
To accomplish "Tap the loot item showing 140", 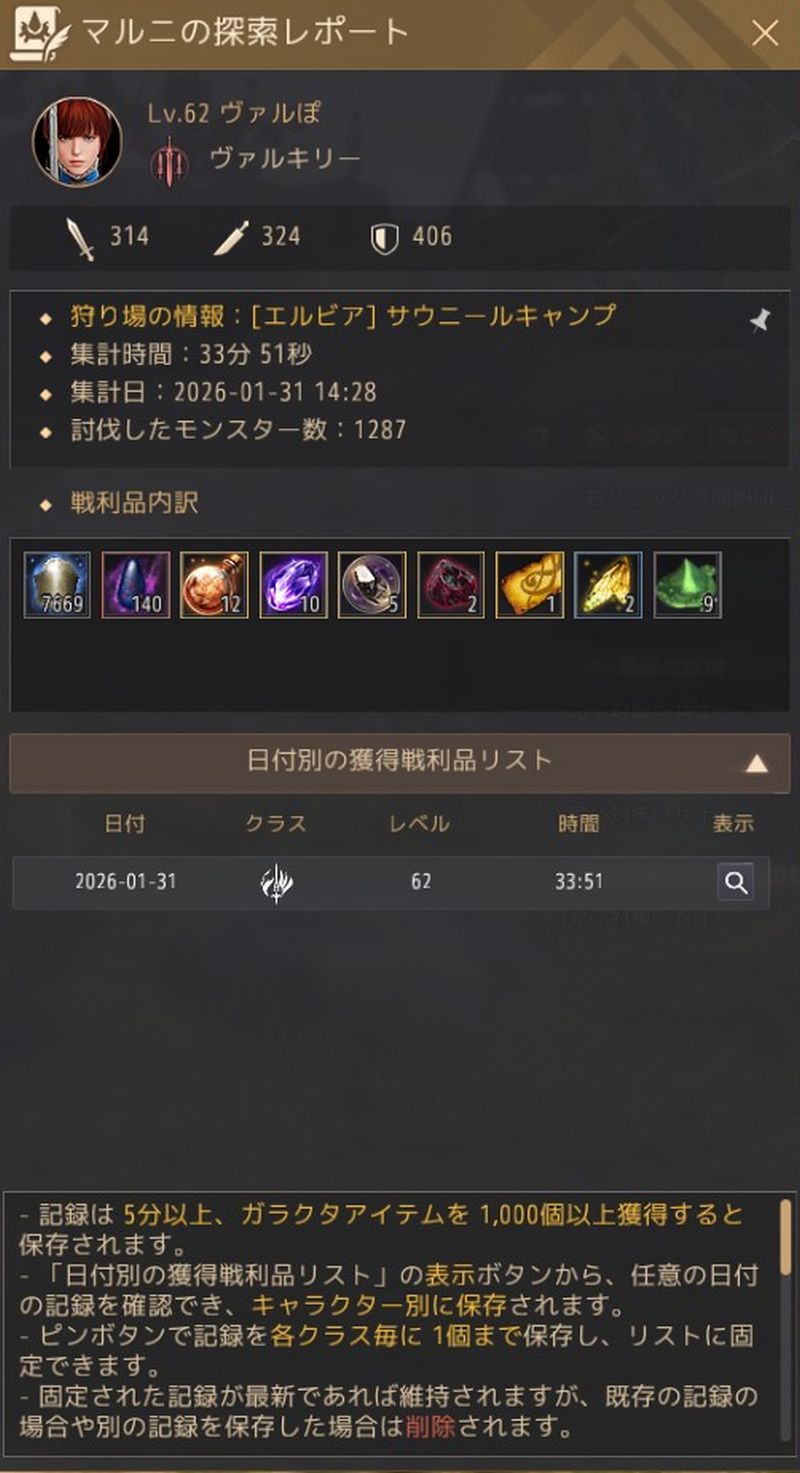I will click(135, 585).
